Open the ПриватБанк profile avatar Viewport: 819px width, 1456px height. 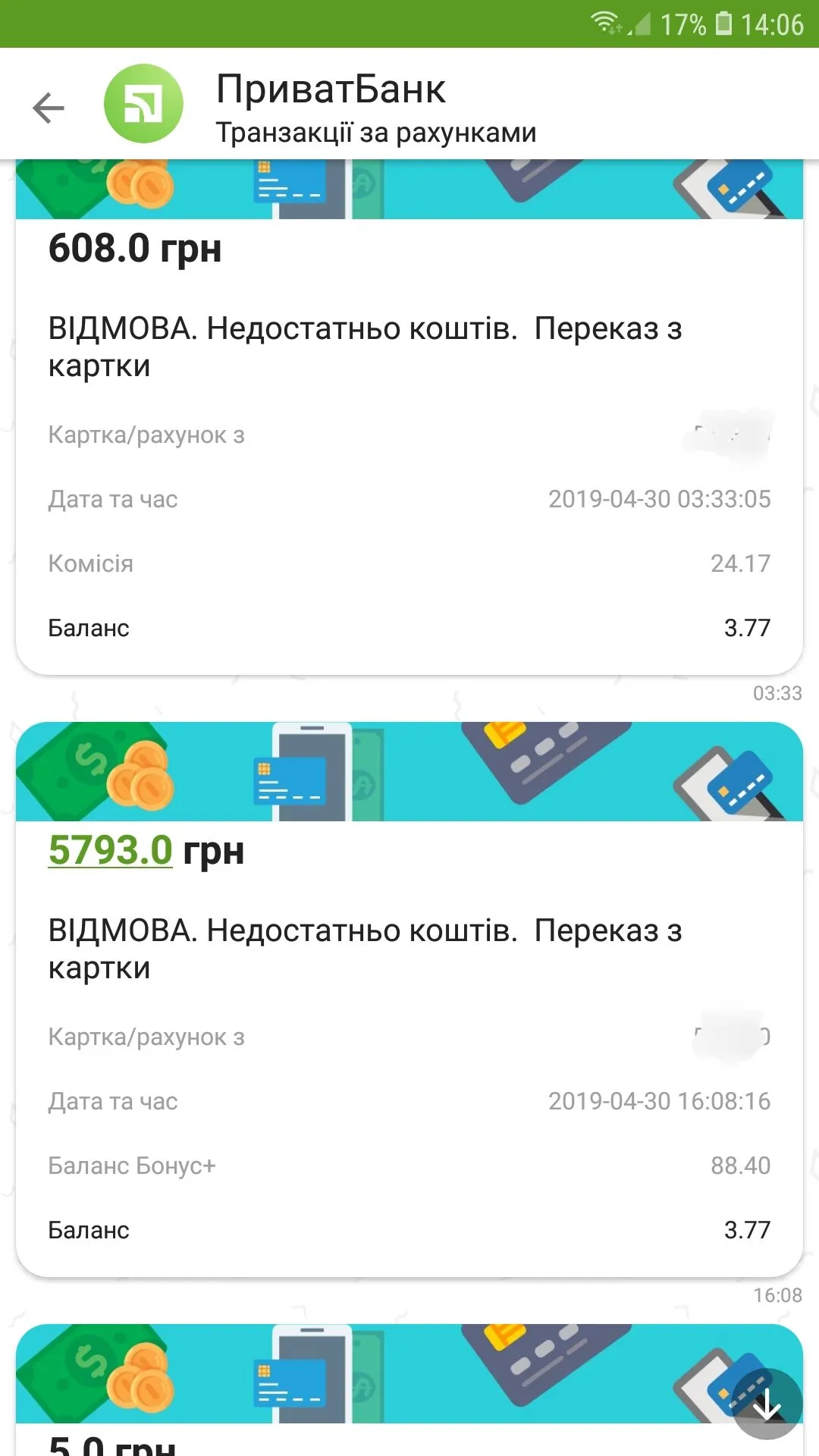pyautogui.click(x=143, y=104)
